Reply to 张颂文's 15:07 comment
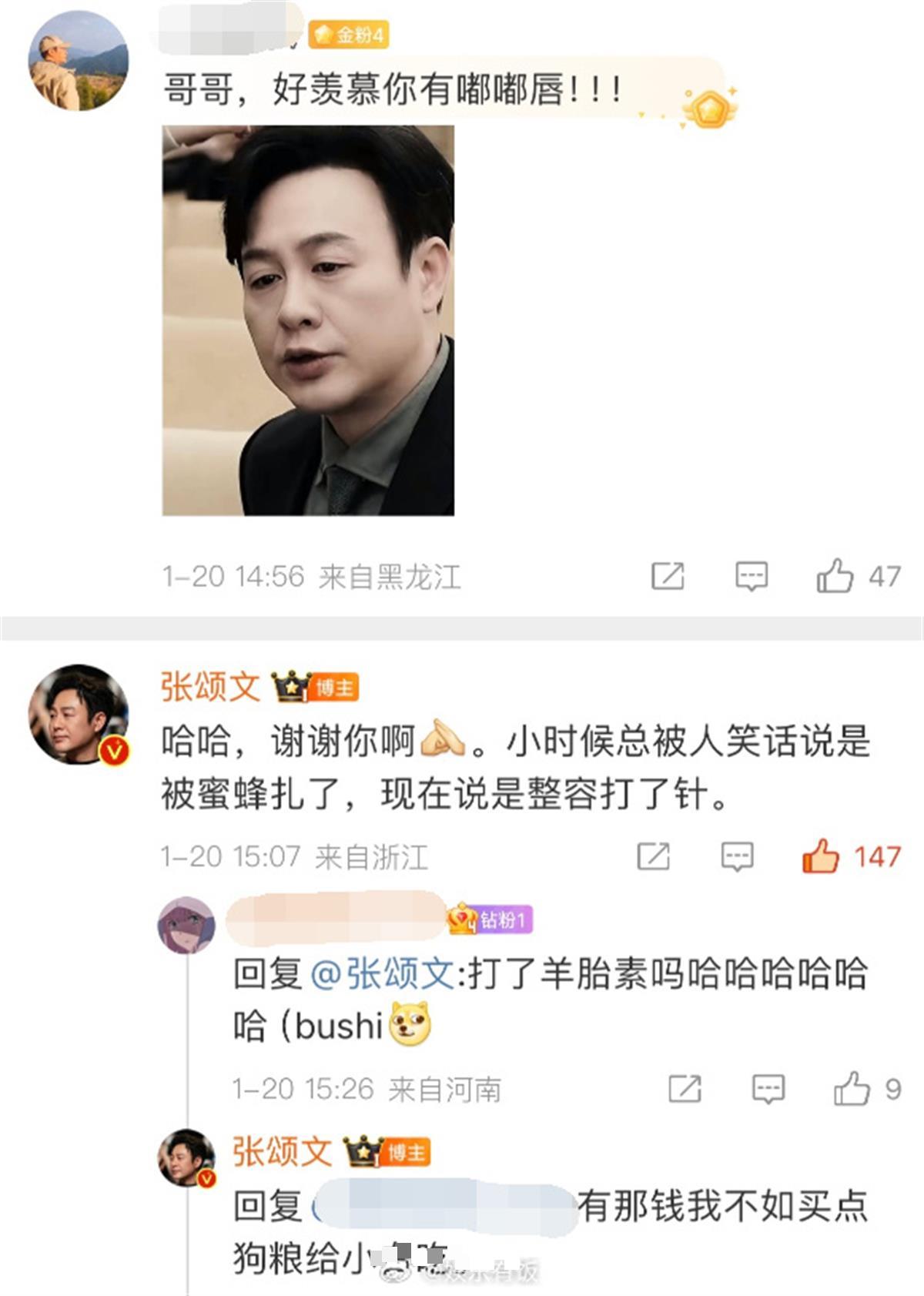 [x=737, y=856]
